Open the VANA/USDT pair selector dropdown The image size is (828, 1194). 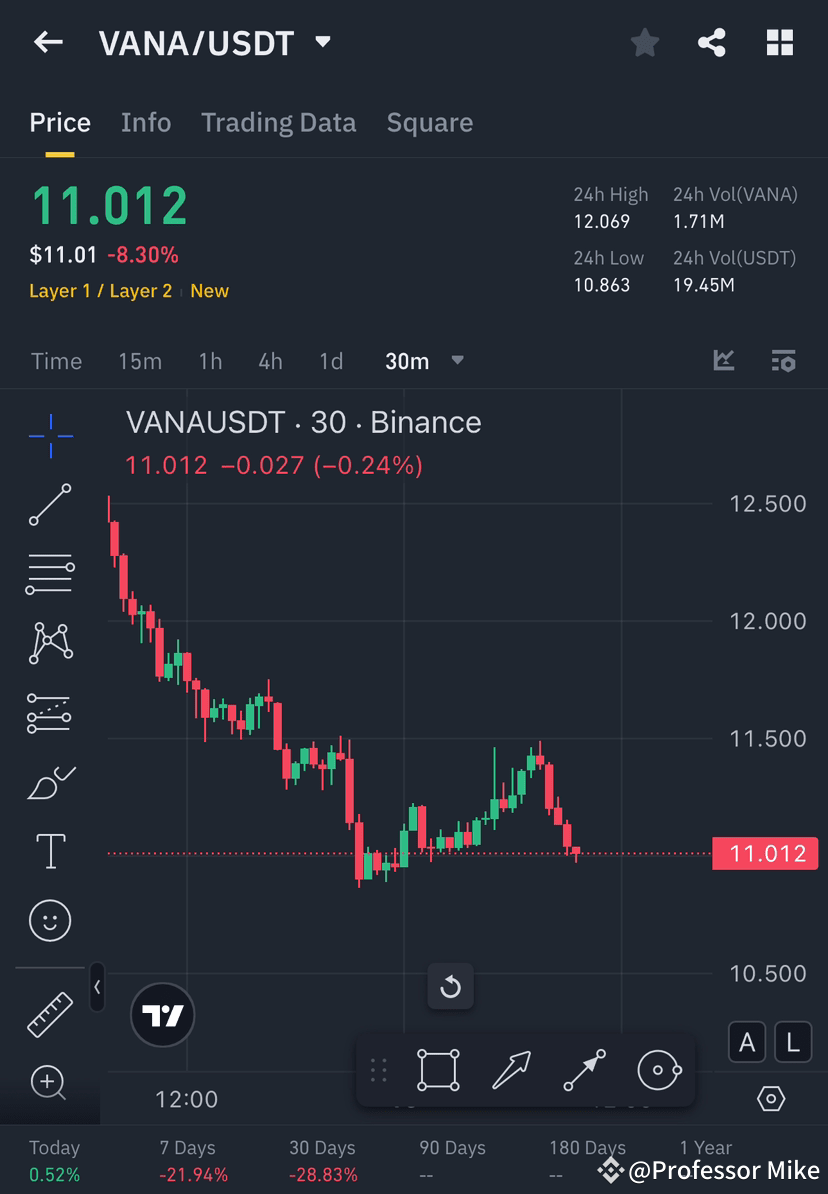[321, 42]
